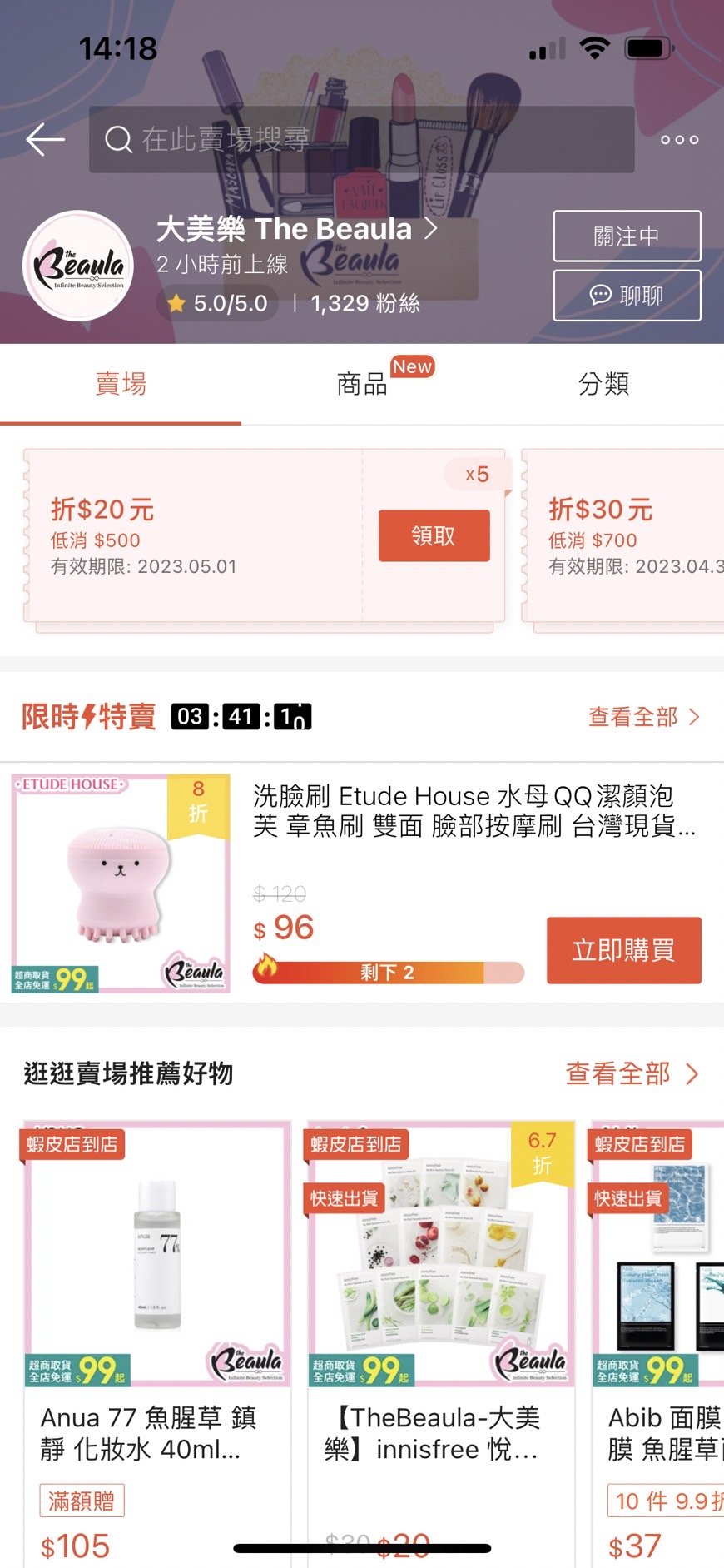Tap the 滿額贈 label under Anua toner
This screenshot has width=724, height=1568.
(x=82, y=1500)
